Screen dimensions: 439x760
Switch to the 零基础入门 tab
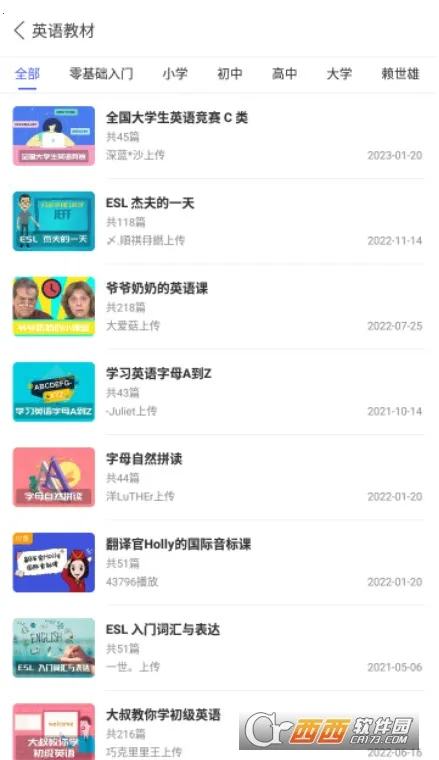(101, 74)
